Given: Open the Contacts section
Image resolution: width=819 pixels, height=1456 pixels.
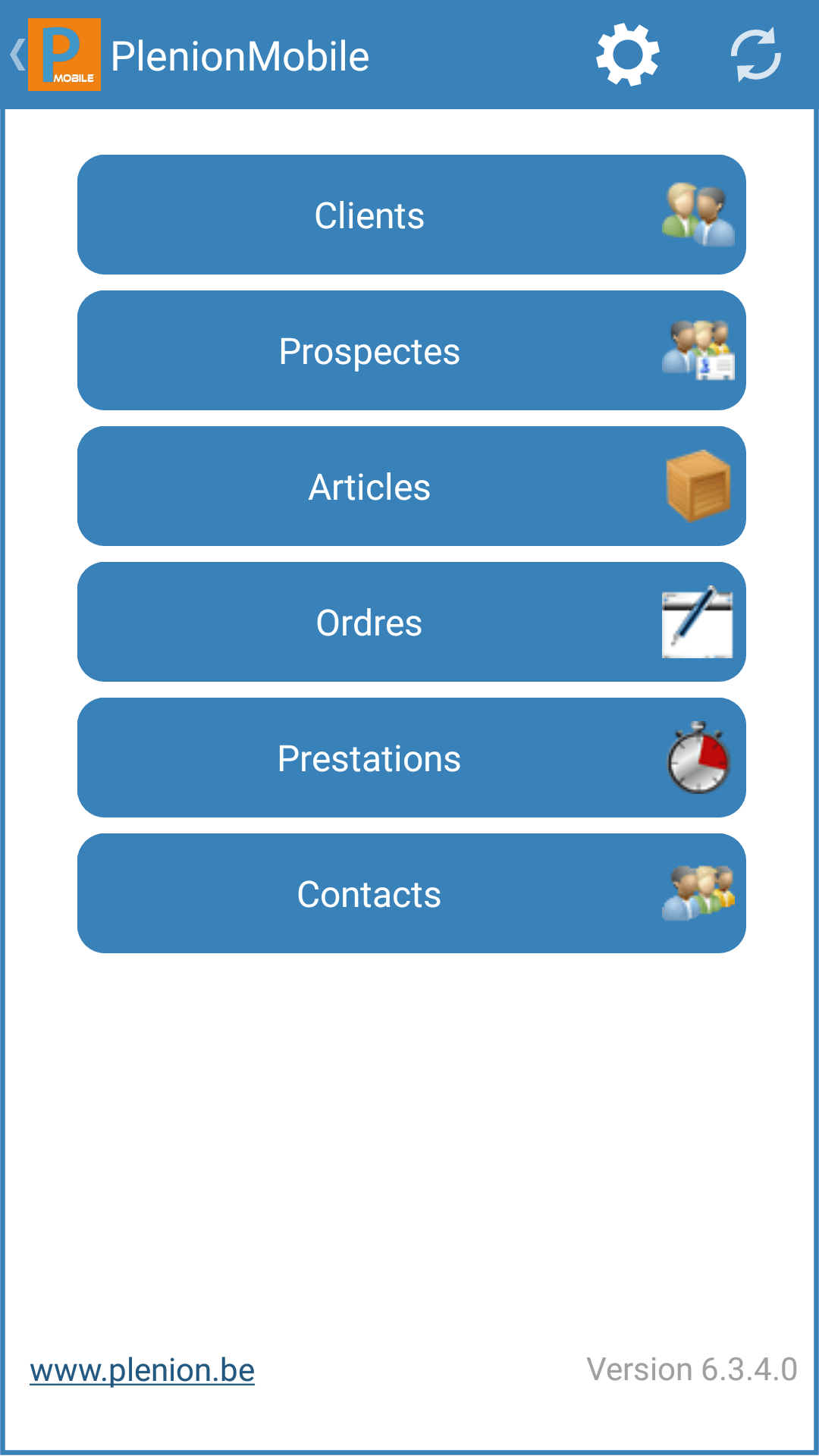Looking at the screenshot, I should 411,893.
